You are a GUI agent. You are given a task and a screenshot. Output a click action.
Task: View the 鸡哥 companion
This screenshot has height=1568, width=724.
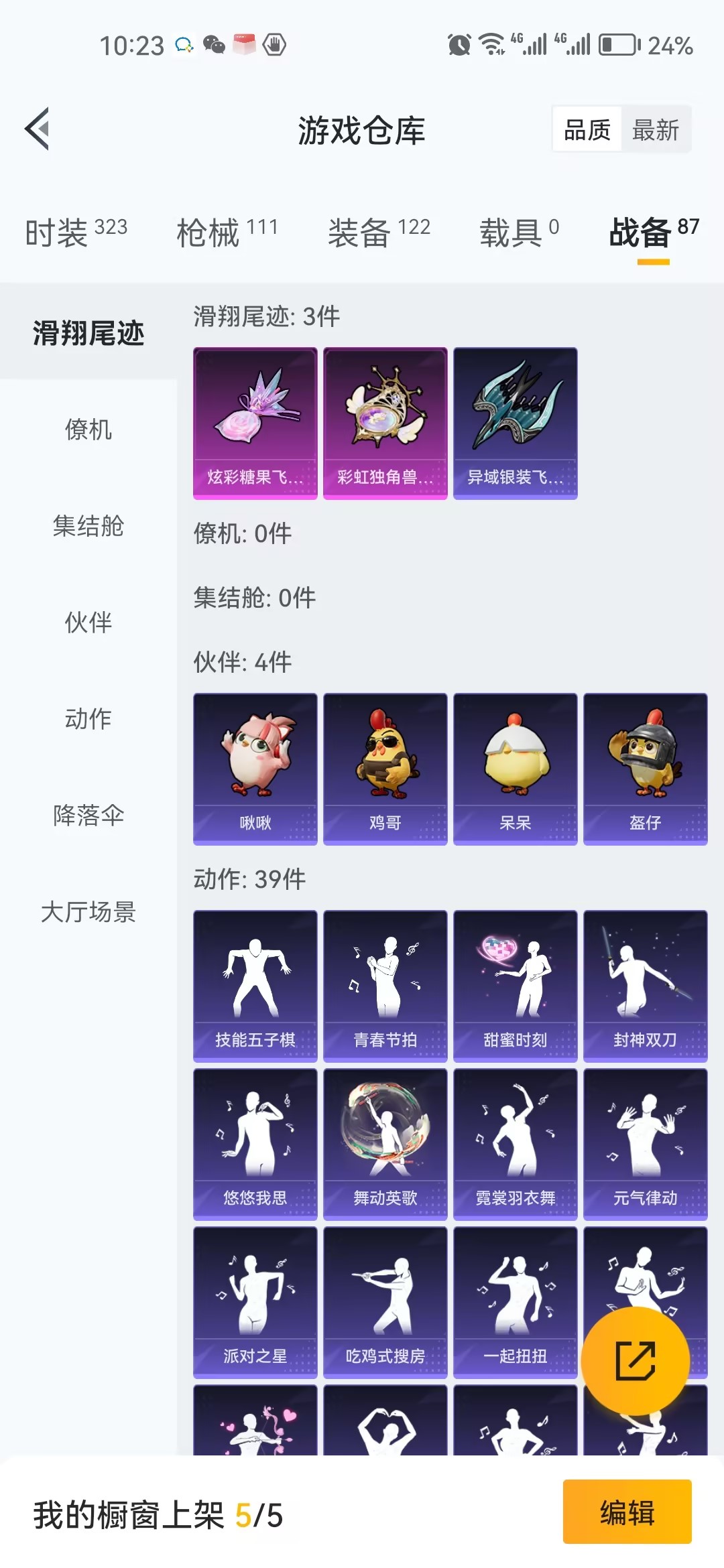(x=385, y=769)
